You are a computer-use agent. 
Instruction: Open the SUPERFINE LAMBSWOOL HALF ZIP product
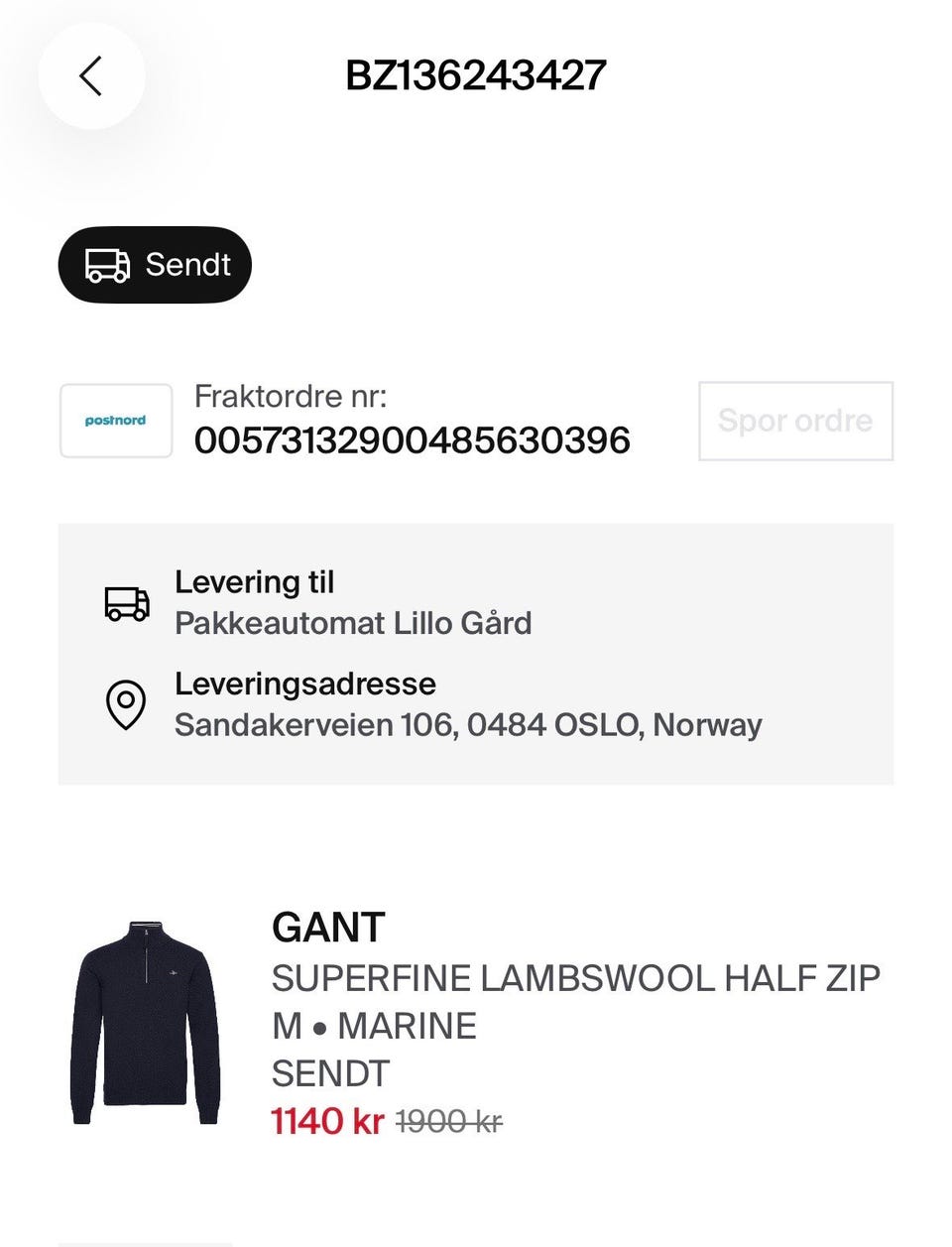pyautogui.click(x=575, y=978)
